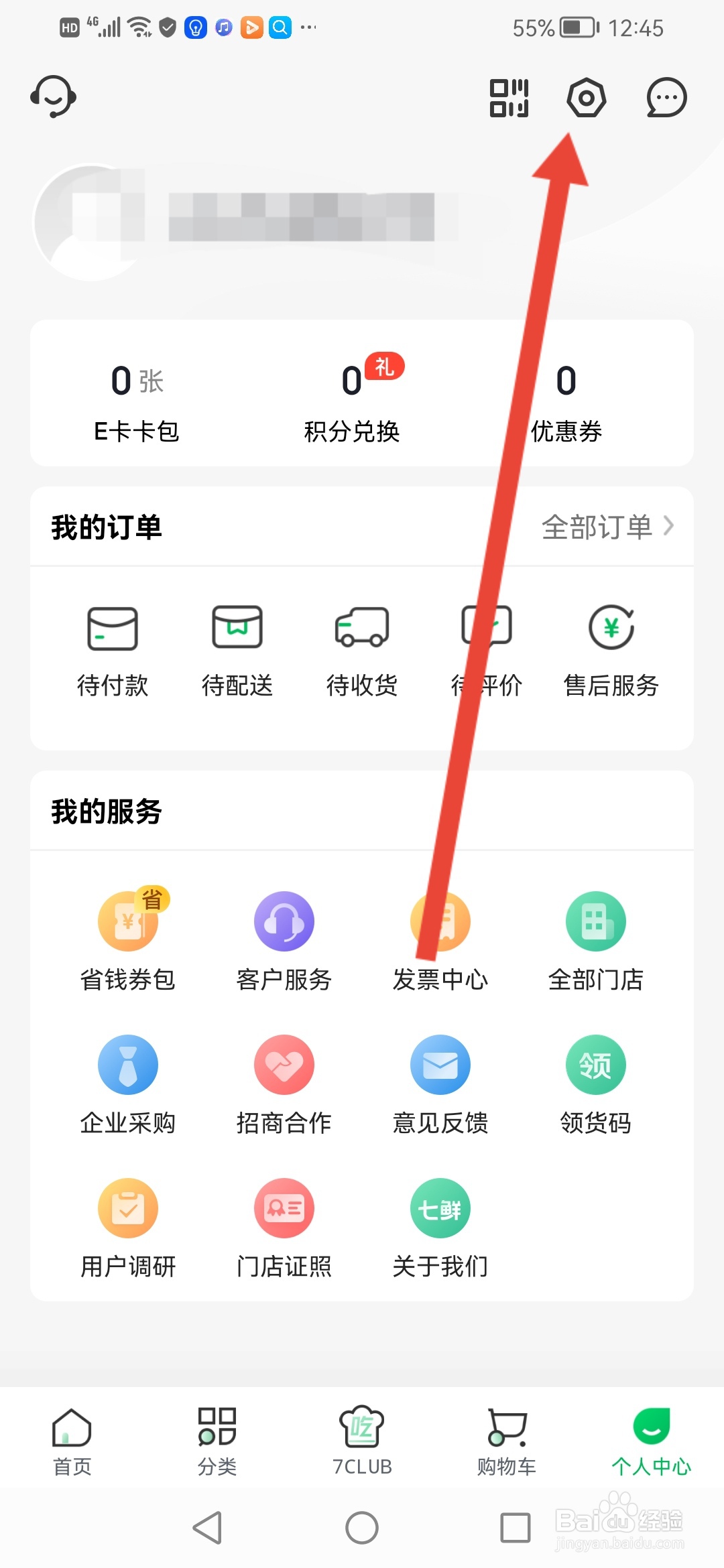Tap the customer service headset icon
The width and height of the screenshot is (724, 1568).
[x=52, y=96]
